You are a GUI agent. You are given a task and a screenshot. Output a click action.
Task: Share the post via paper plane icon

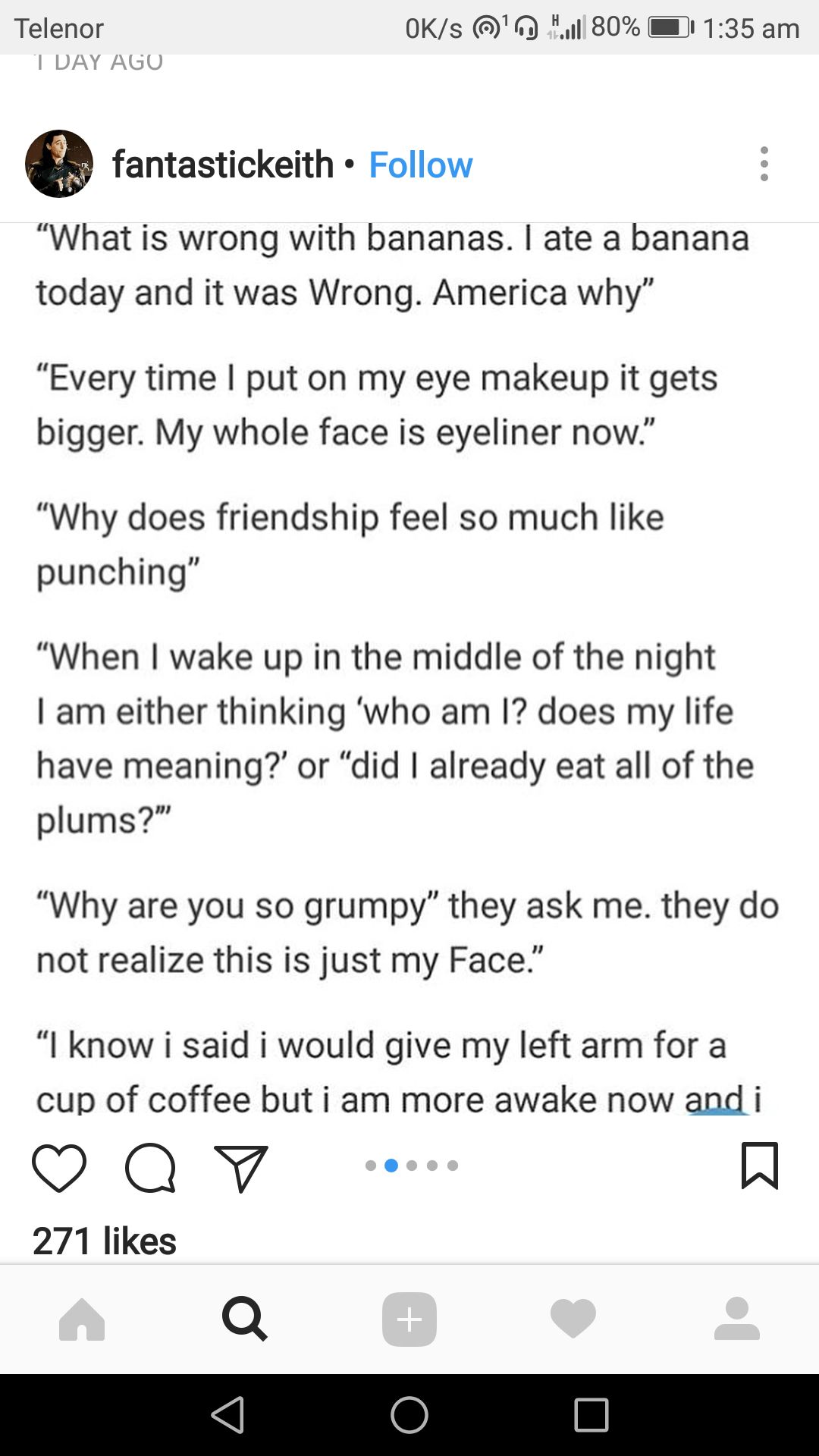[241, 1167]
